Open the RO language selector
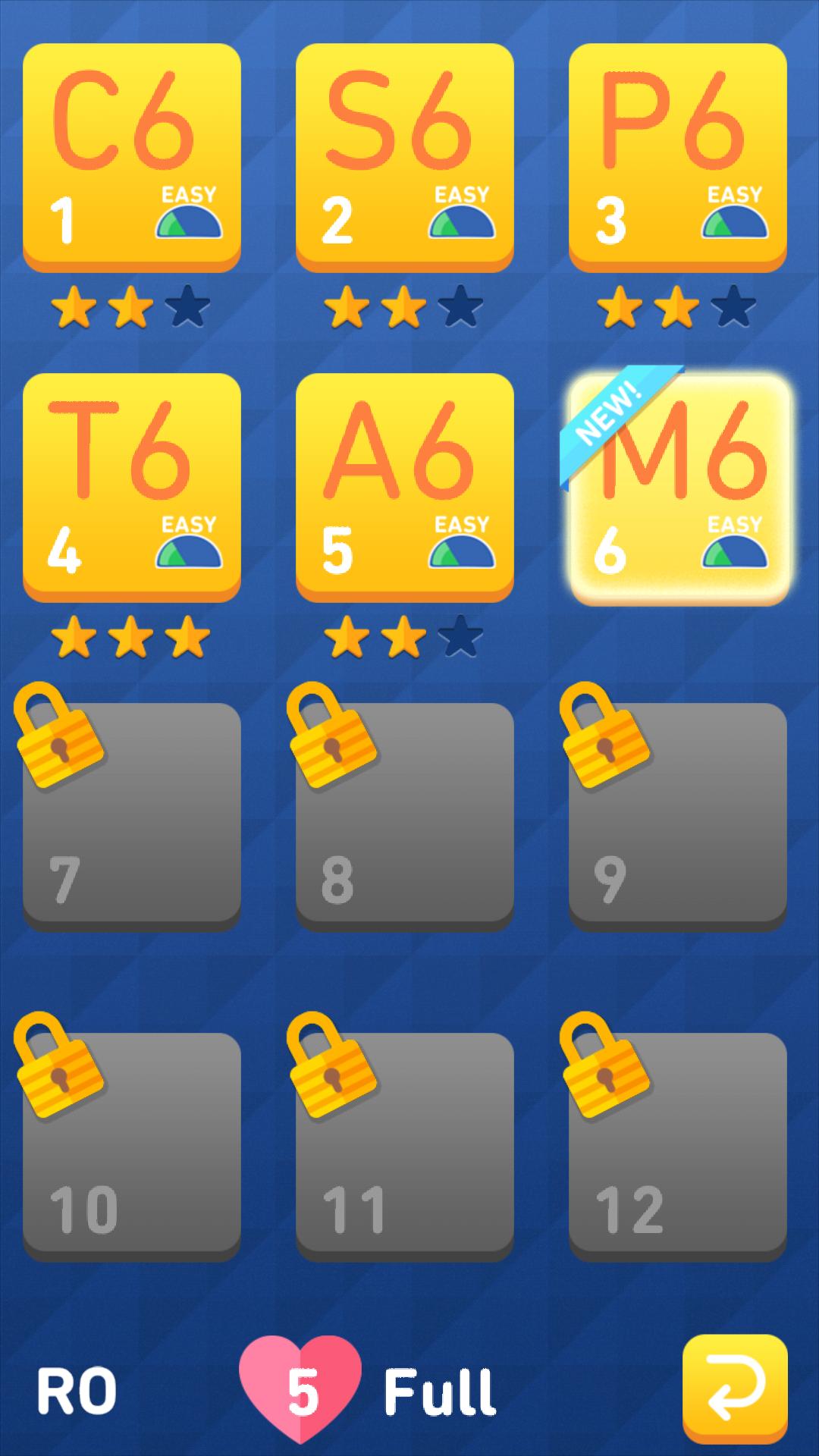Viewport: 819px width, 1456px height. (x=77, y=1392)
